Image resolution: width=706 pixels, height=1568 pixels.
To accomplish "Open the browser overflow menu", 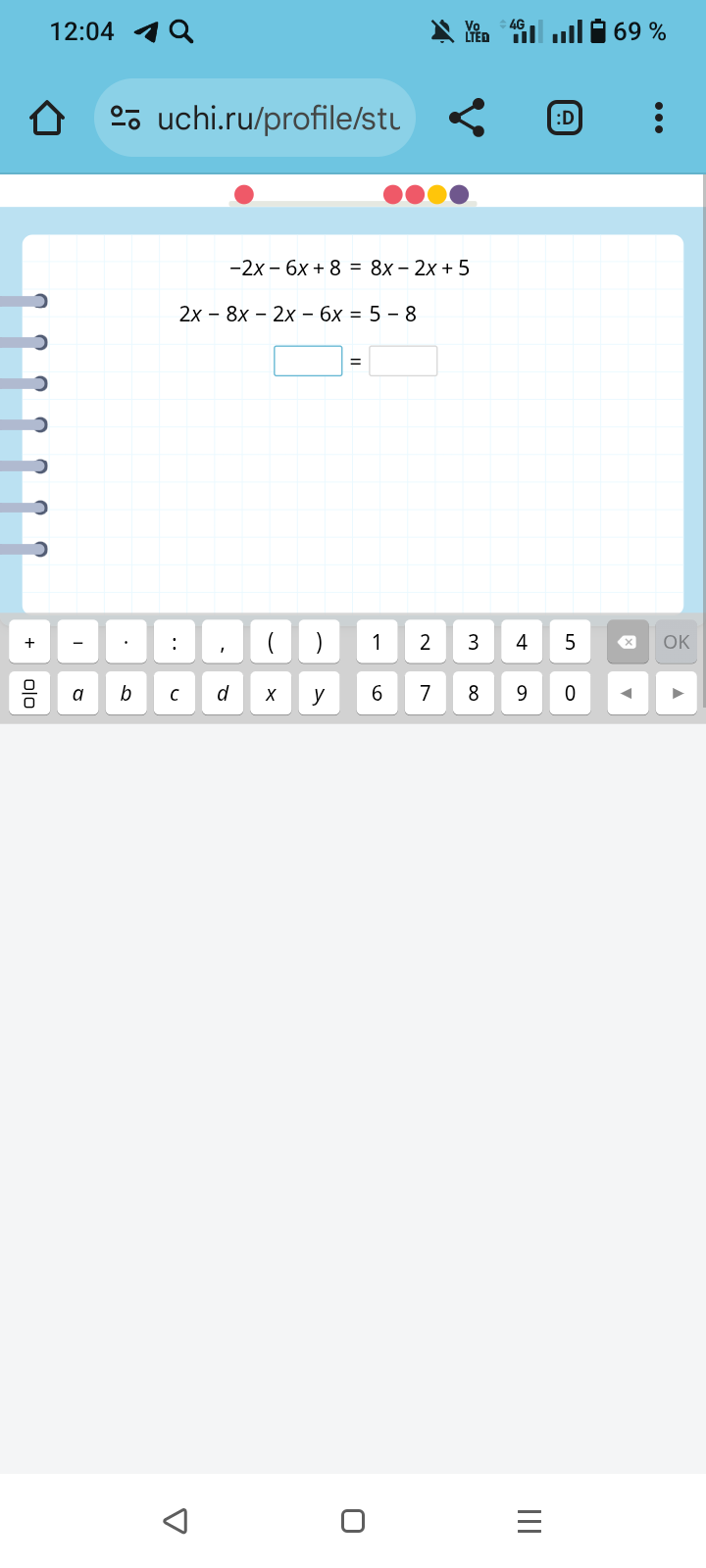I will tap(659, 119).
